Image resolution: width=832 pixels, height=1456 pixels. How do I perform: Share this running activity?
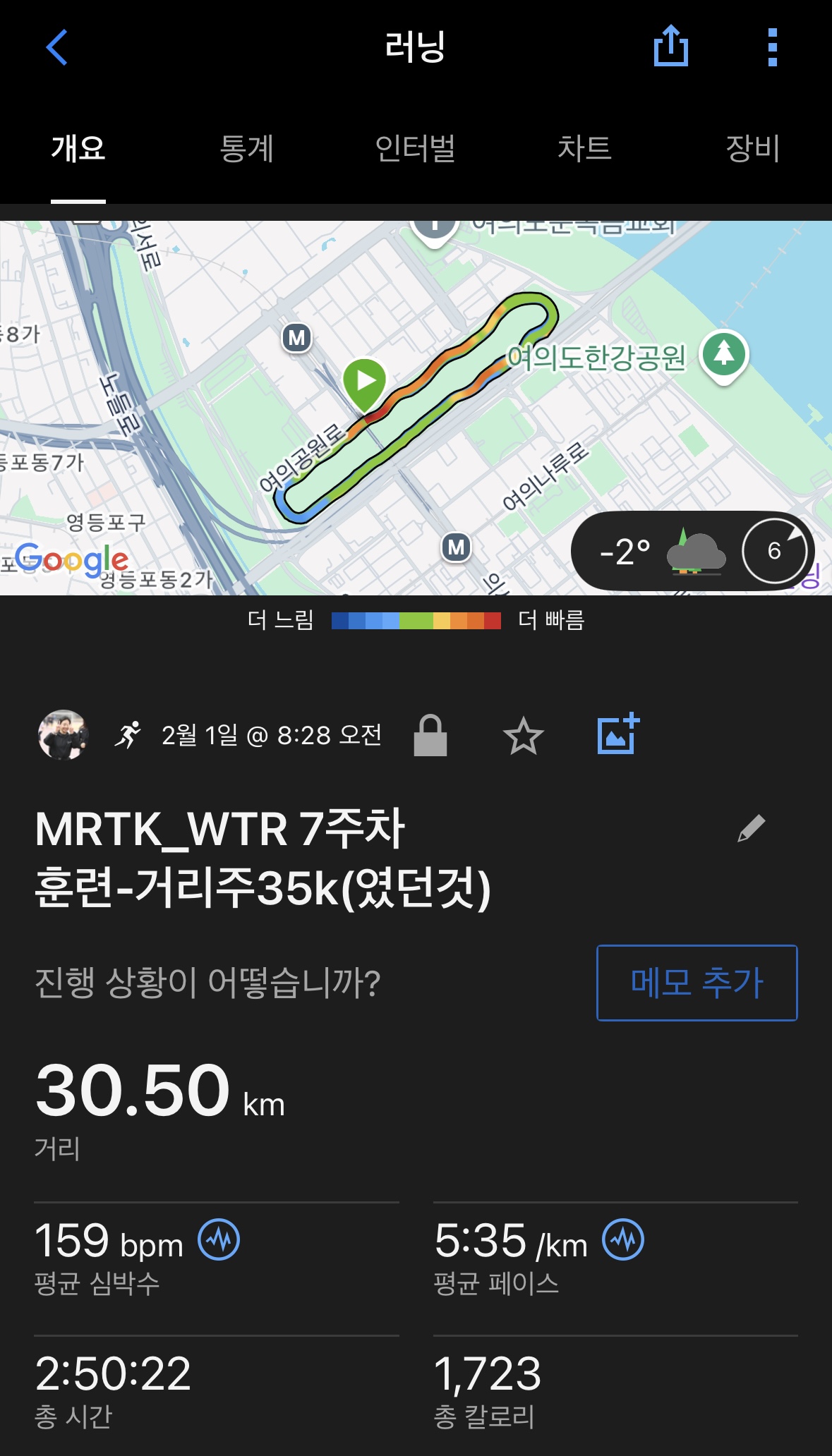point(670,47)
